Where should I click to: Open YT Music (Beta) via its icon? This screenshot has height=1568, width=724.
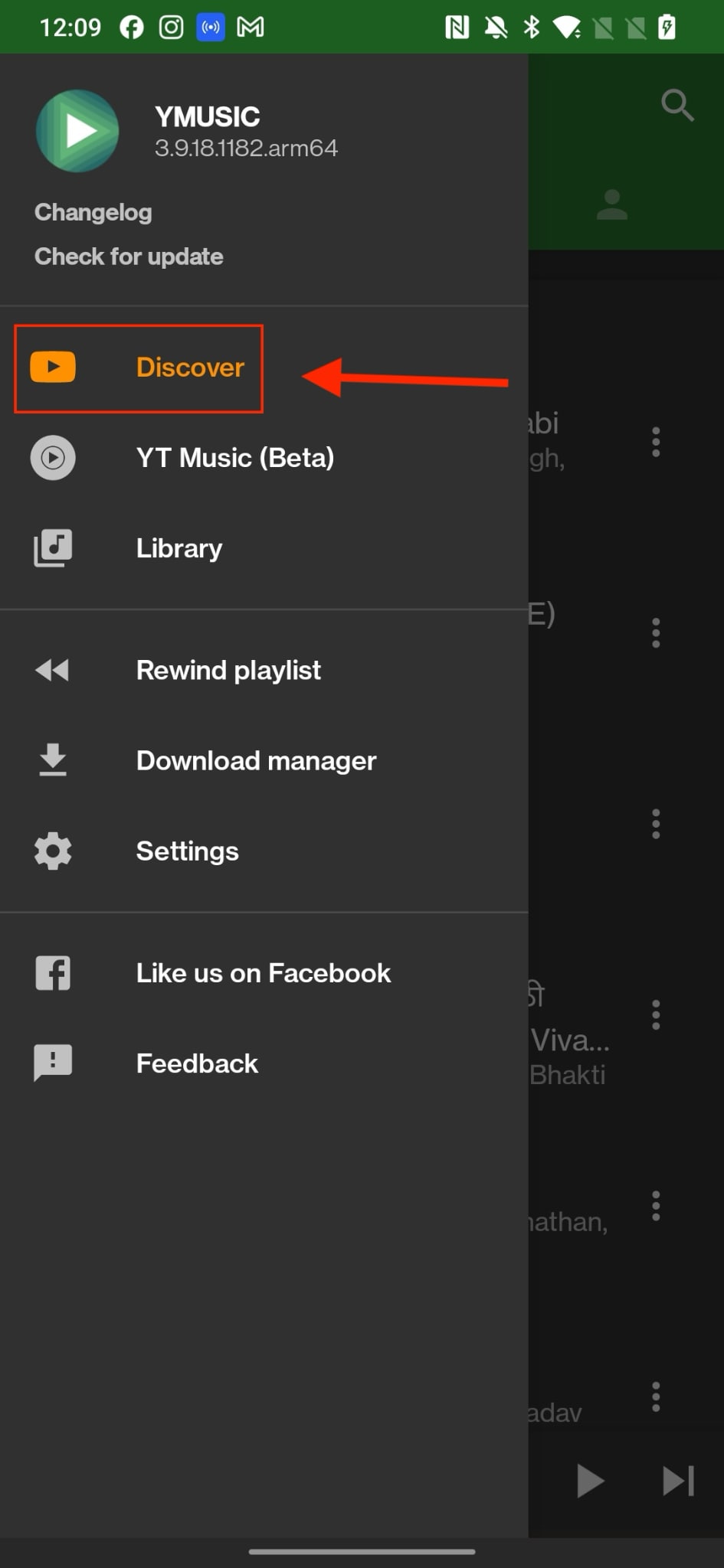coord(52,457)
